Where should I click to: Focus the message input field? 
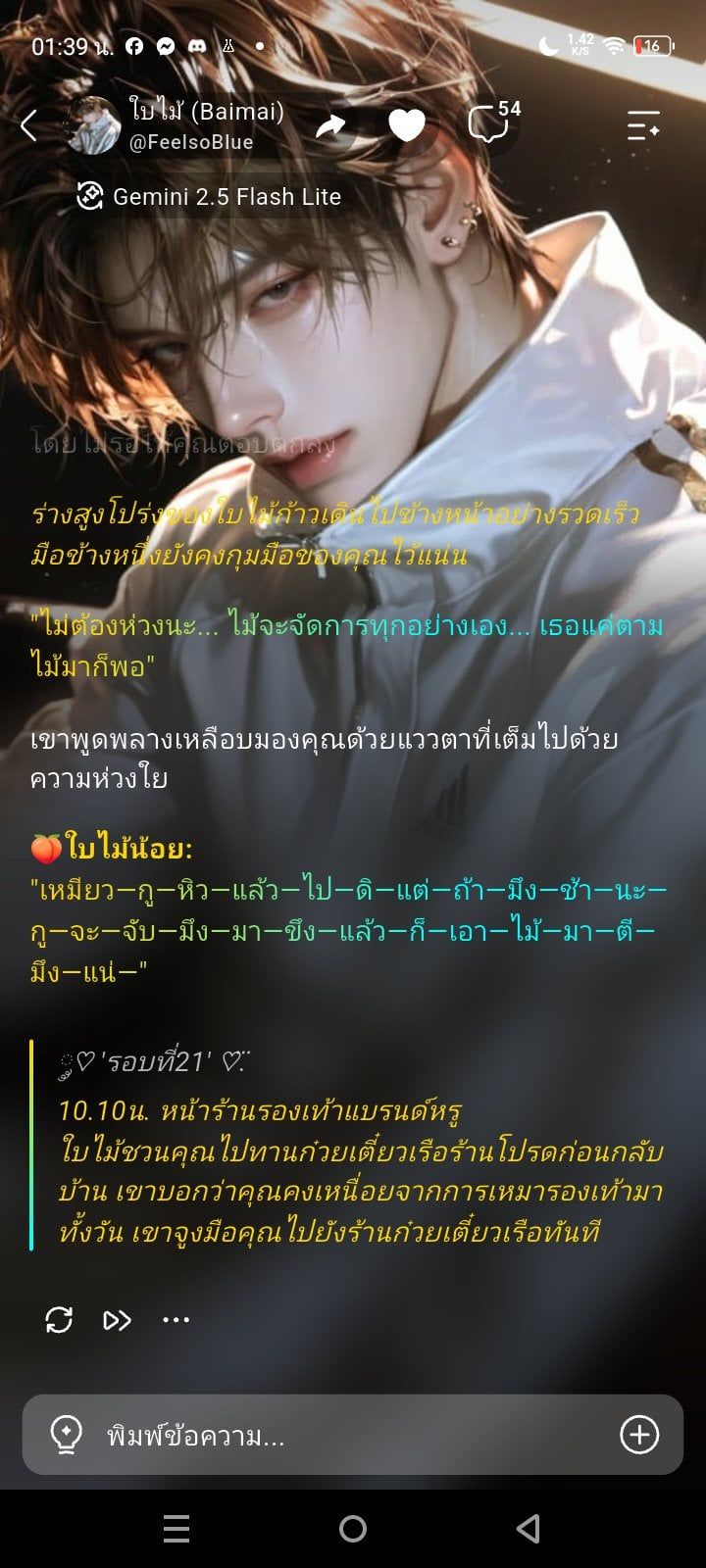click(x=353, y=1435)
